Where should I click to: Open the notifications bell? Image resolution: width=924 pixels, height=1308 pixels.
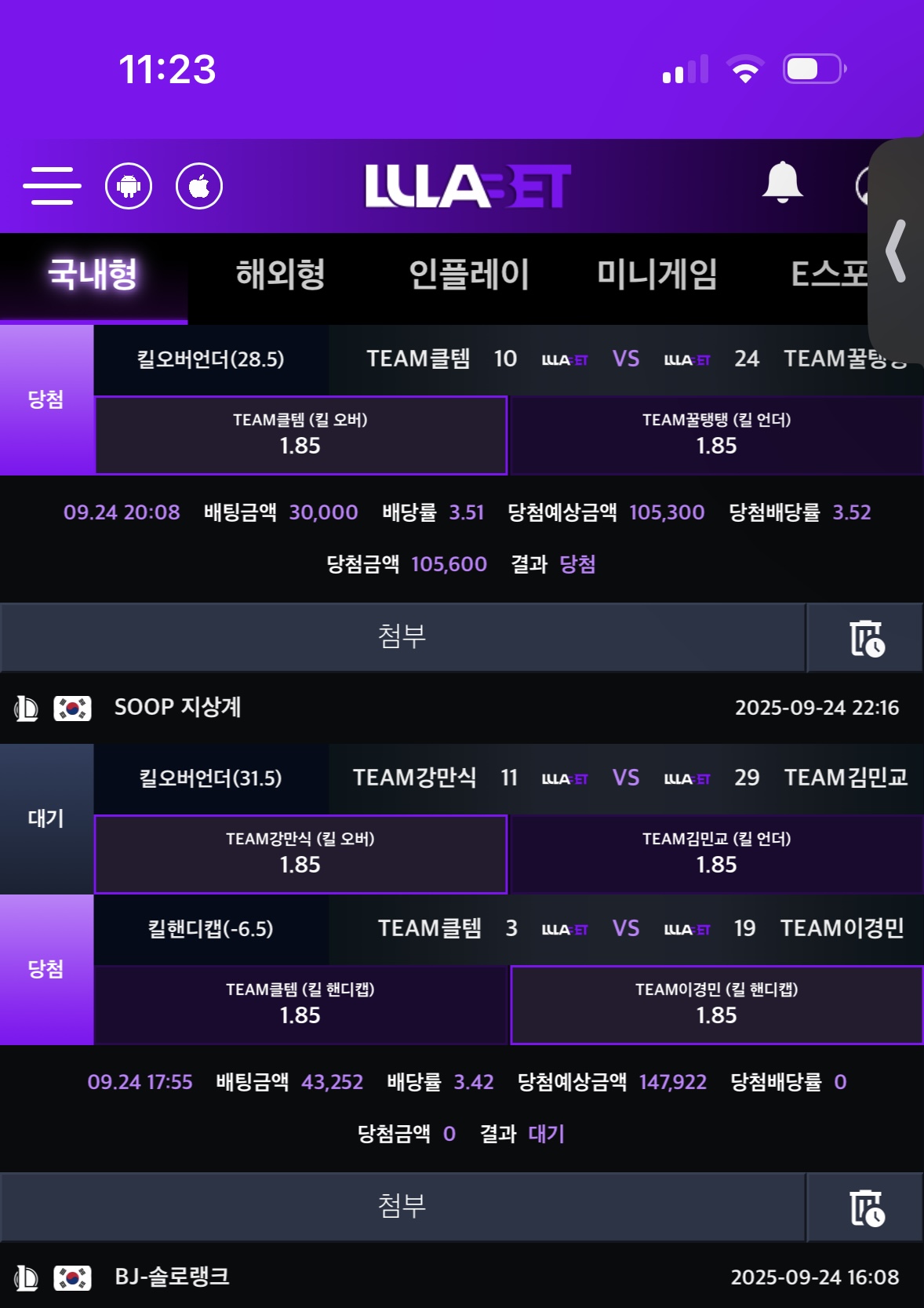coord(782,184)
